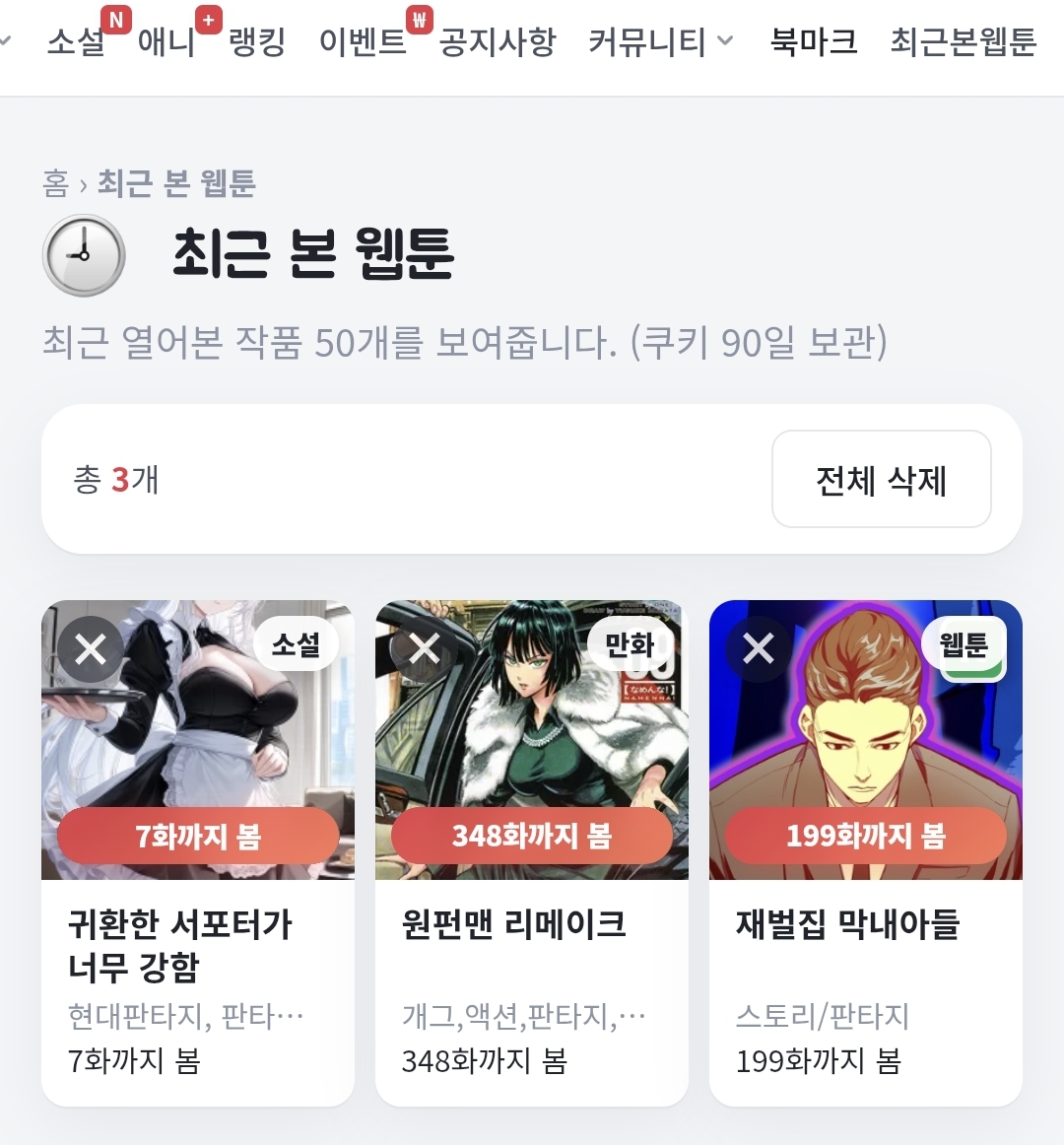1064x1145 pixels.
Task: Open the 랭킹 page
Action: [257, 41]
